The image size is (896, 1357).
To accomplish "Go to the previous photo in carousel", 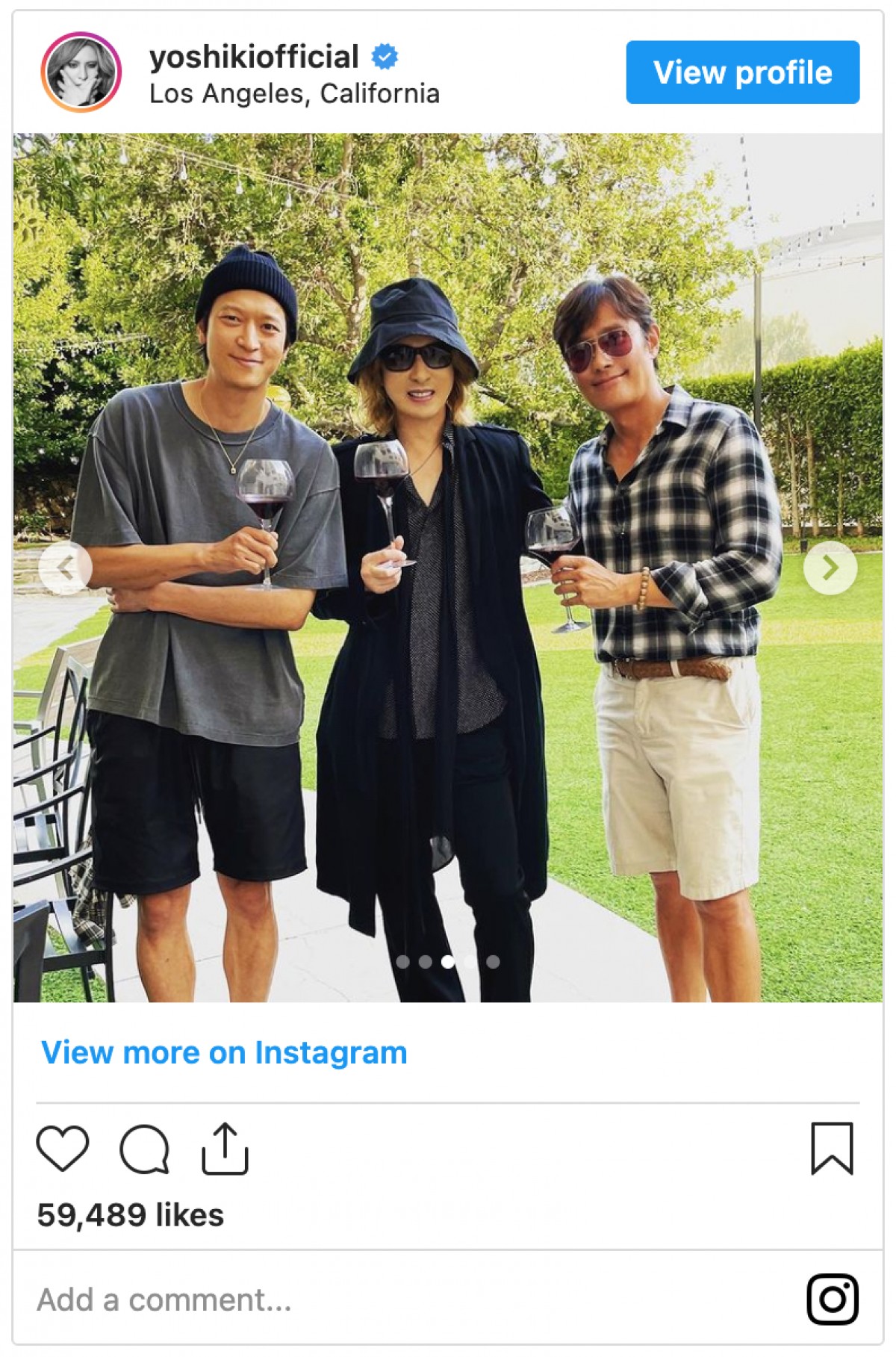I will click(x=66, y=568).
